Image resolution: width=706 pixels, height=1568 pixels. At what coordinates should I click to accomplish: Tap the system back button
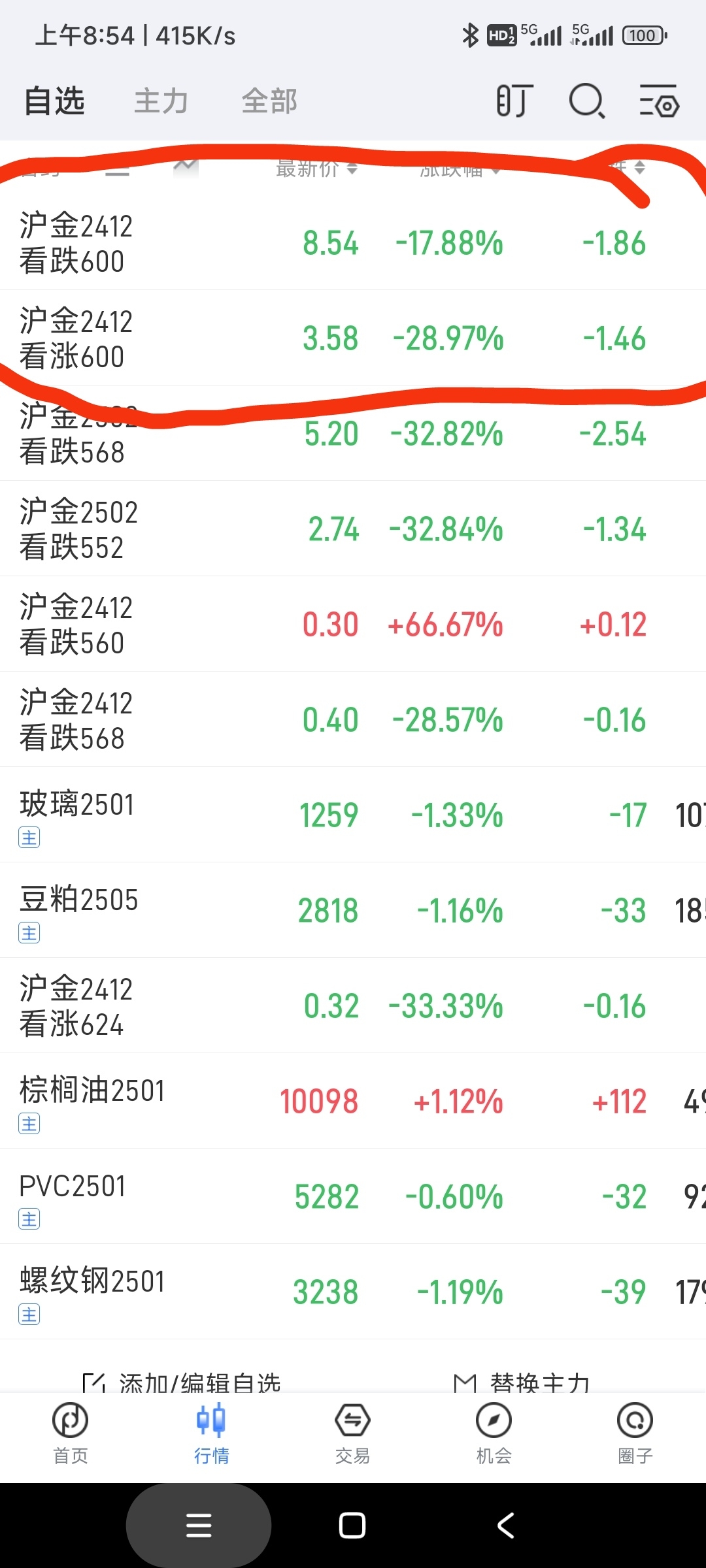tap(506, 1526)
